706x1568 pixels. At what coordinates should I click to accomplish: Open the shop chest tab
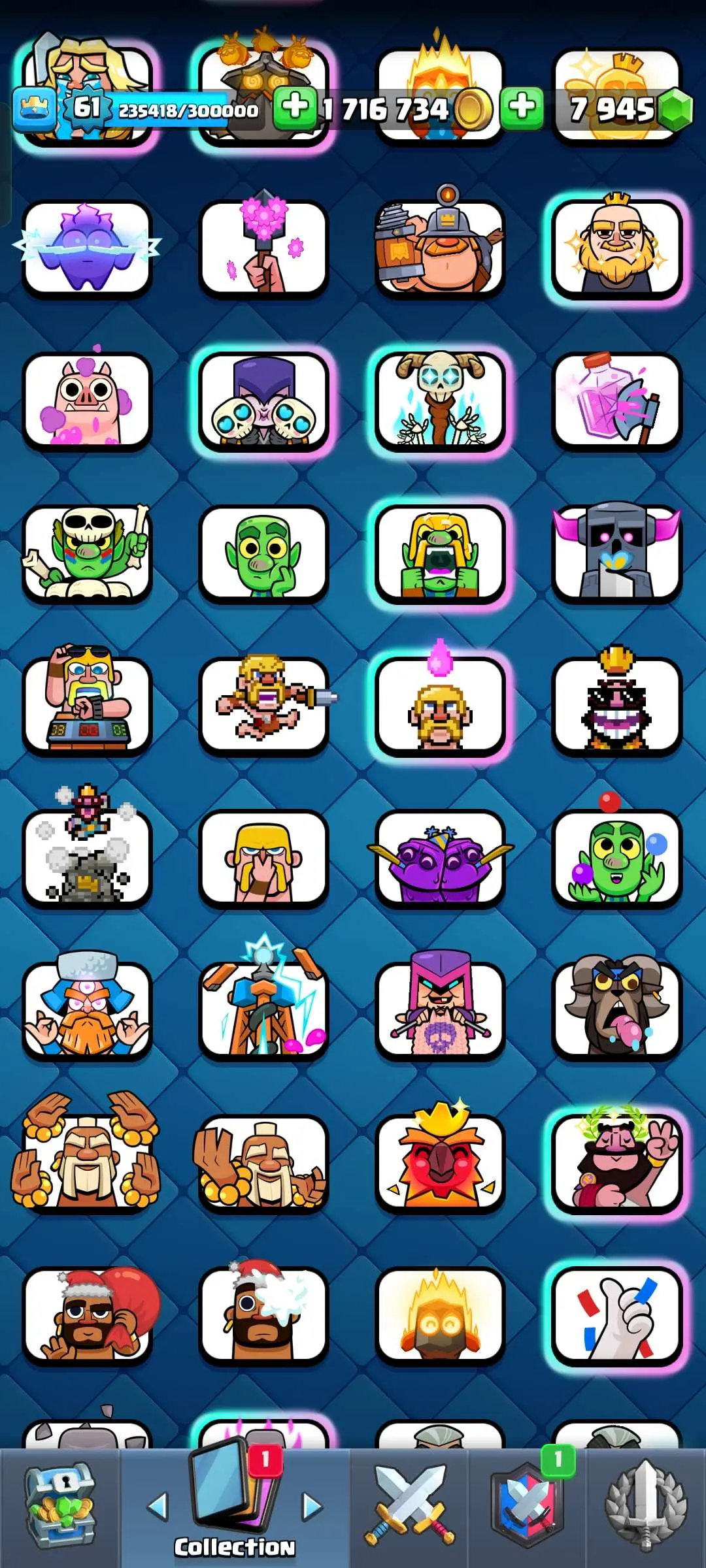pyautogui.click(x=60, y=1506)
